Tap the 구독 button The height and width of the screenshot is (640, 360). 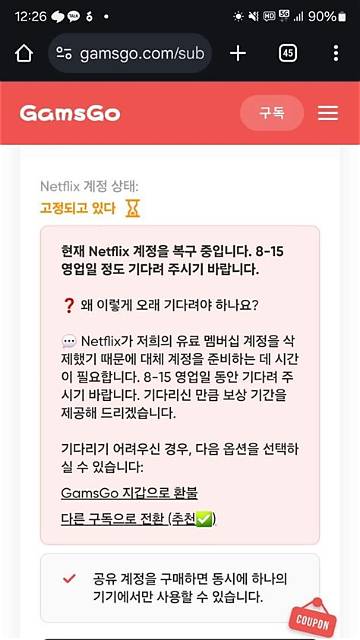click(x=272, y=113)
